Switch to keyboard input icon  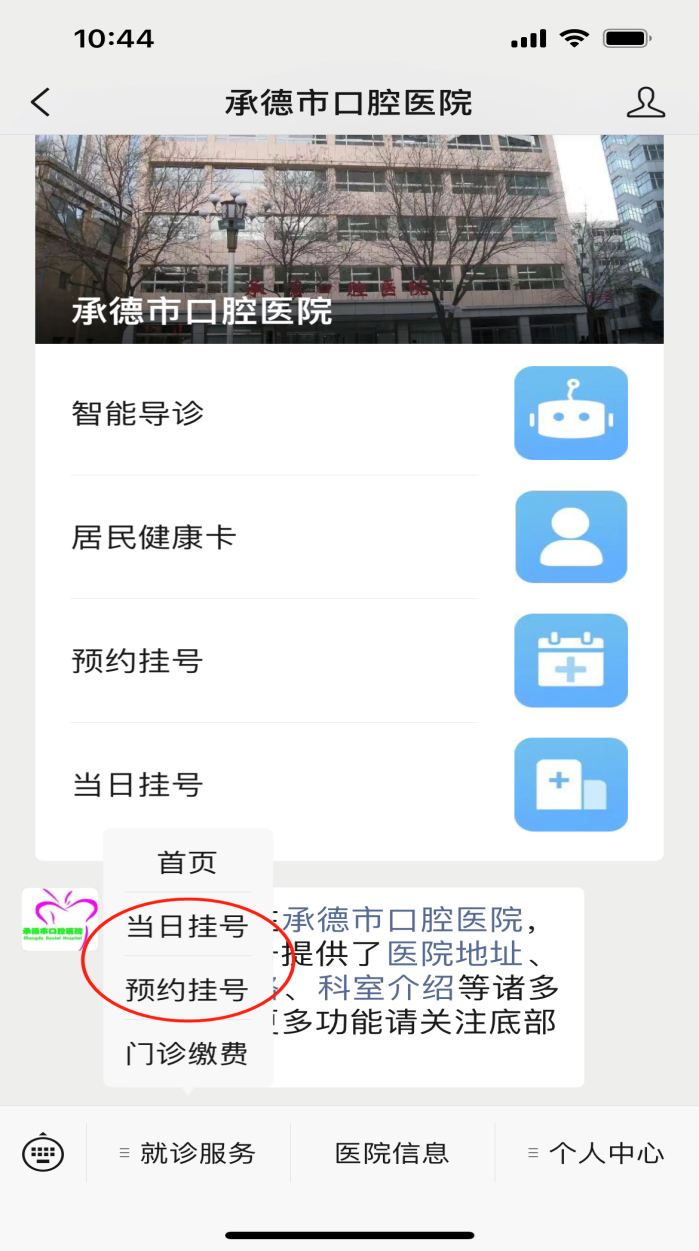pyautogui.click(x=43, y=1153)
